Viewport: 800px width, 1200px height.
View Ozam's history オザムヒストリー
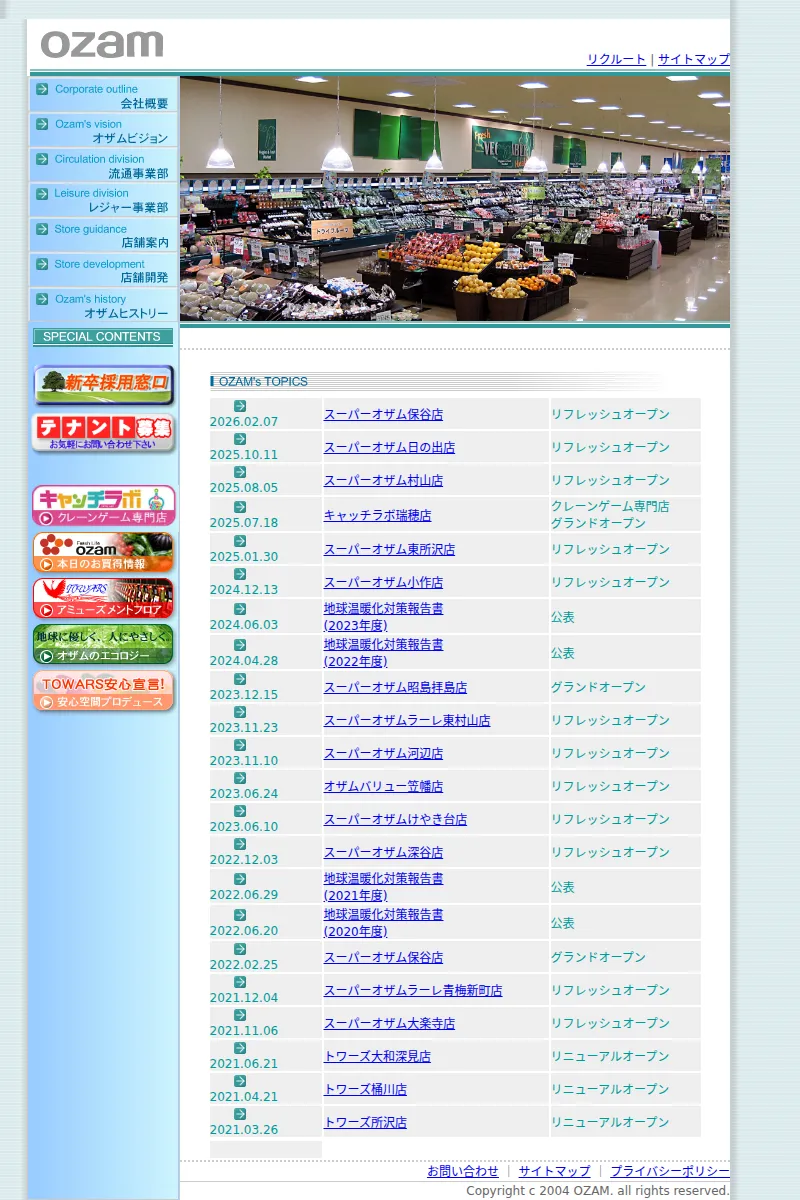pyautogui.click(x=104, y=305)
